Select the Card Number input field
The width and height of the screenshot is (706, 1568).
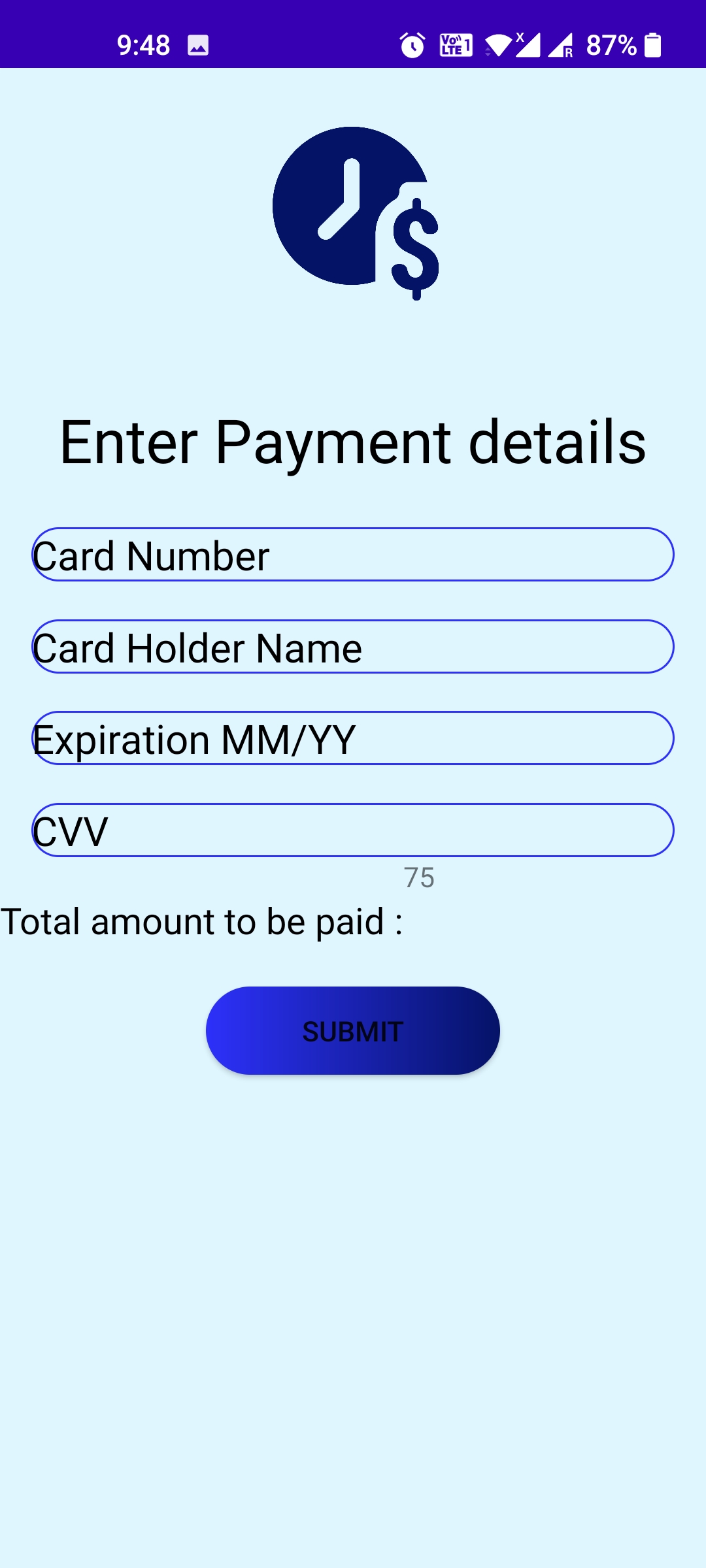tap(353, 555)
